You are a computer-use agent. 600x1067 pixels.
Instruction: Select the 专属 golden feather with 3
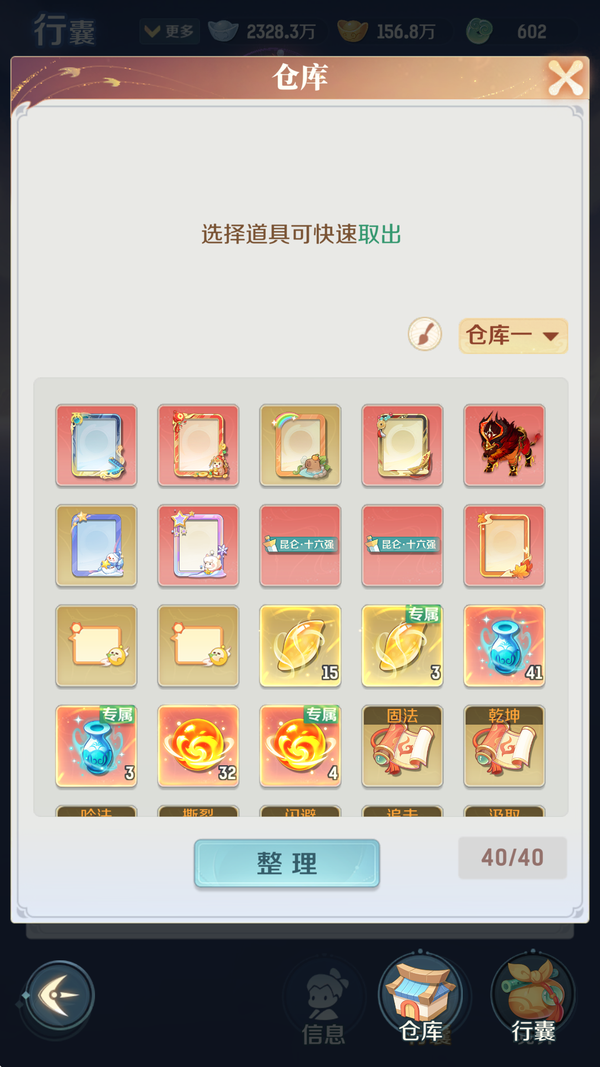pos(402,645)
